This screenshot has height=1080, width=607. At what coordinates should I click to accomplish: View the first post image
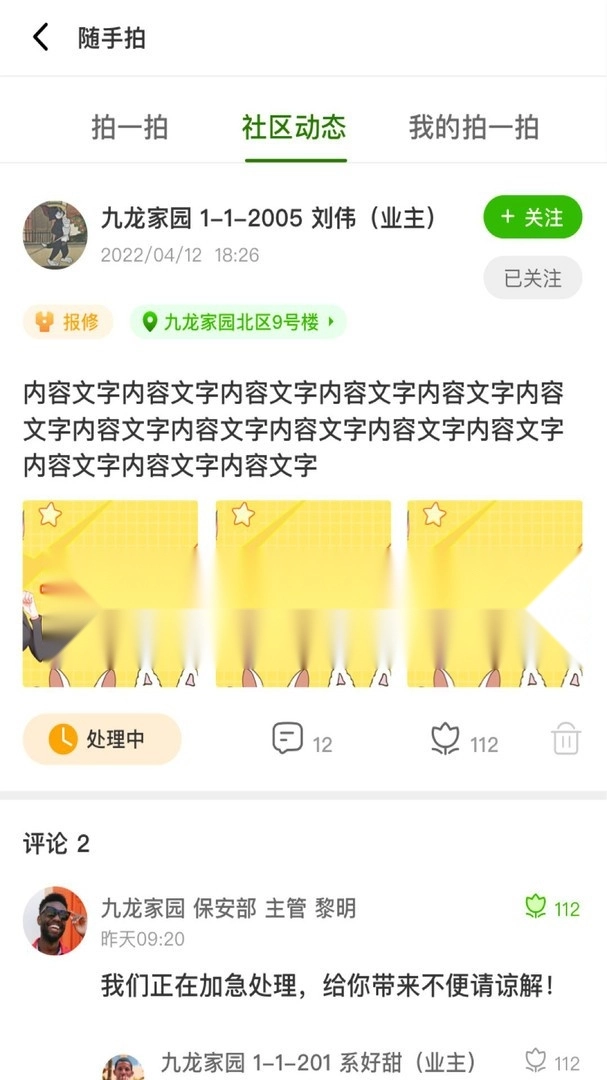pyautogui.click(x=110, y=593)
